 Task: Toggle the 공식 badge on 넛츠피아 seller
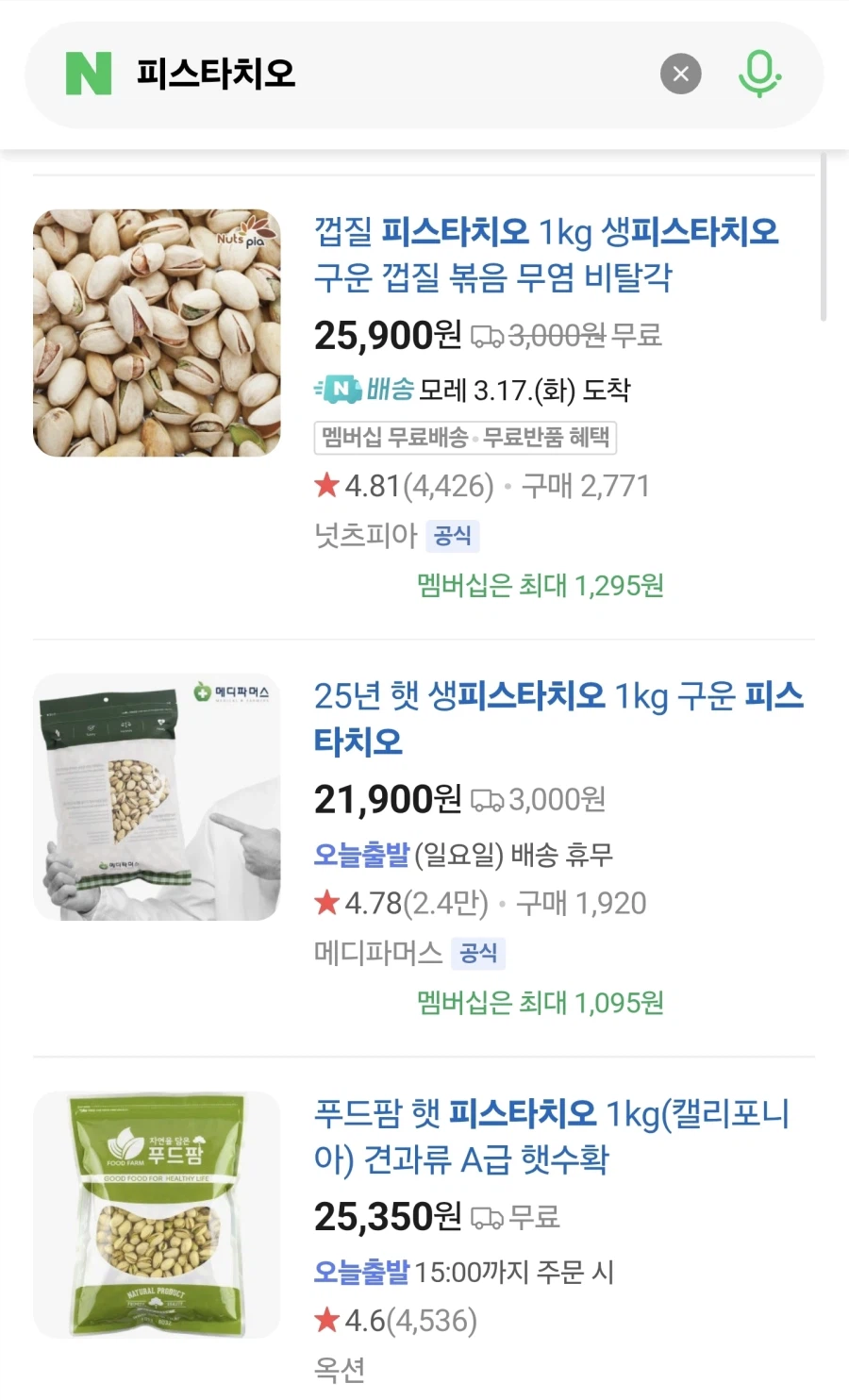pos(453,536)
